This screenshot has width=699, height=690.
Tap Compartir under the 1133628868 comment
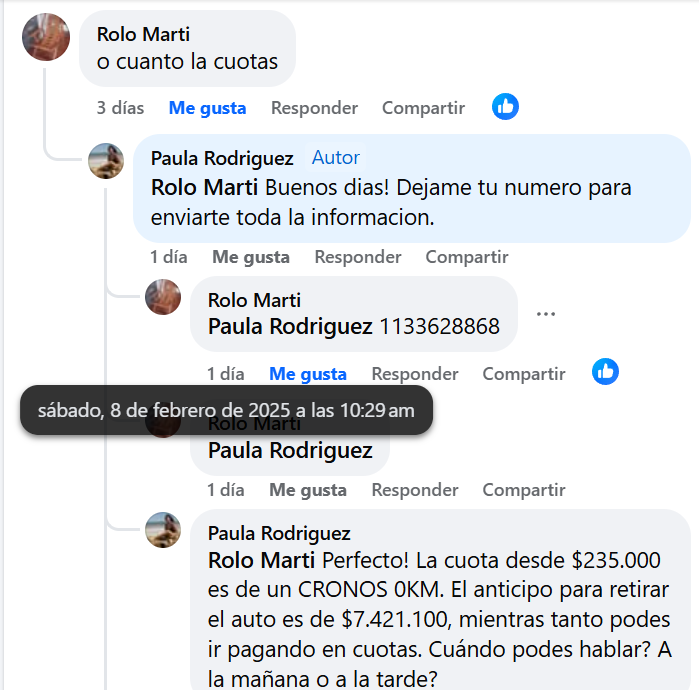point(524,374)
